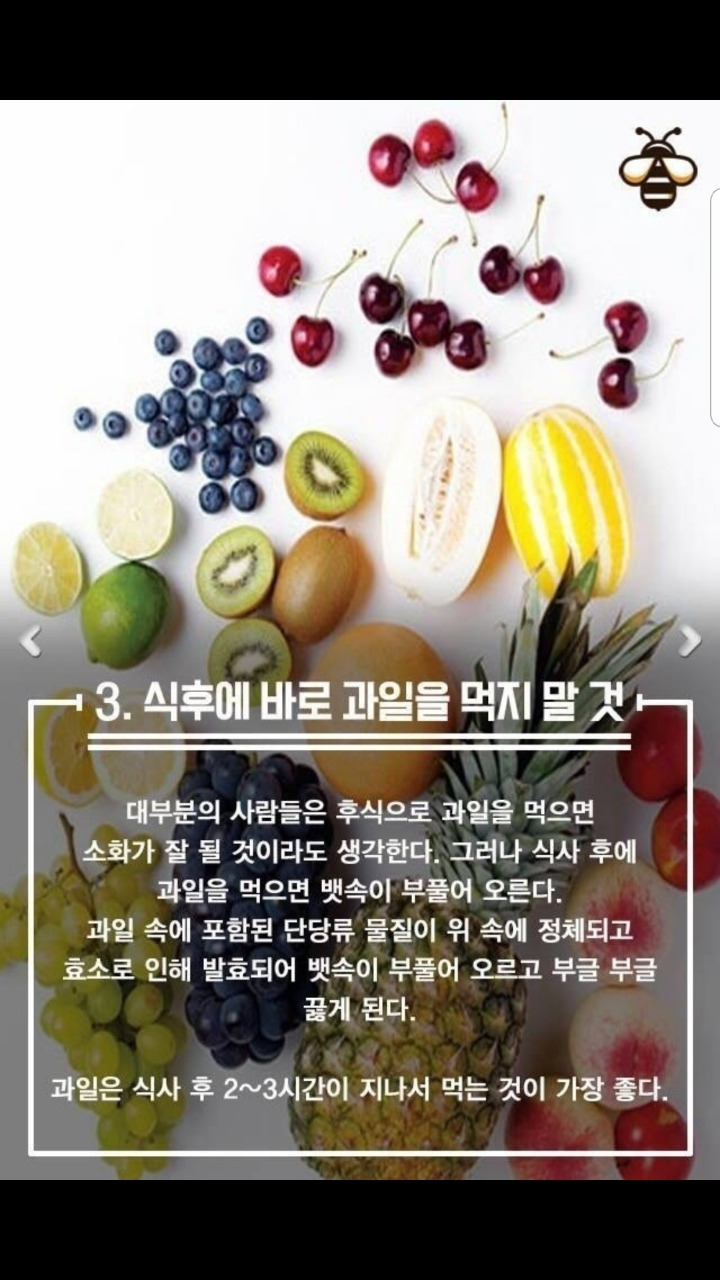Advance to the next slide arrow
This screenshot has width=720, height=1280.
(x=689, y=640)
